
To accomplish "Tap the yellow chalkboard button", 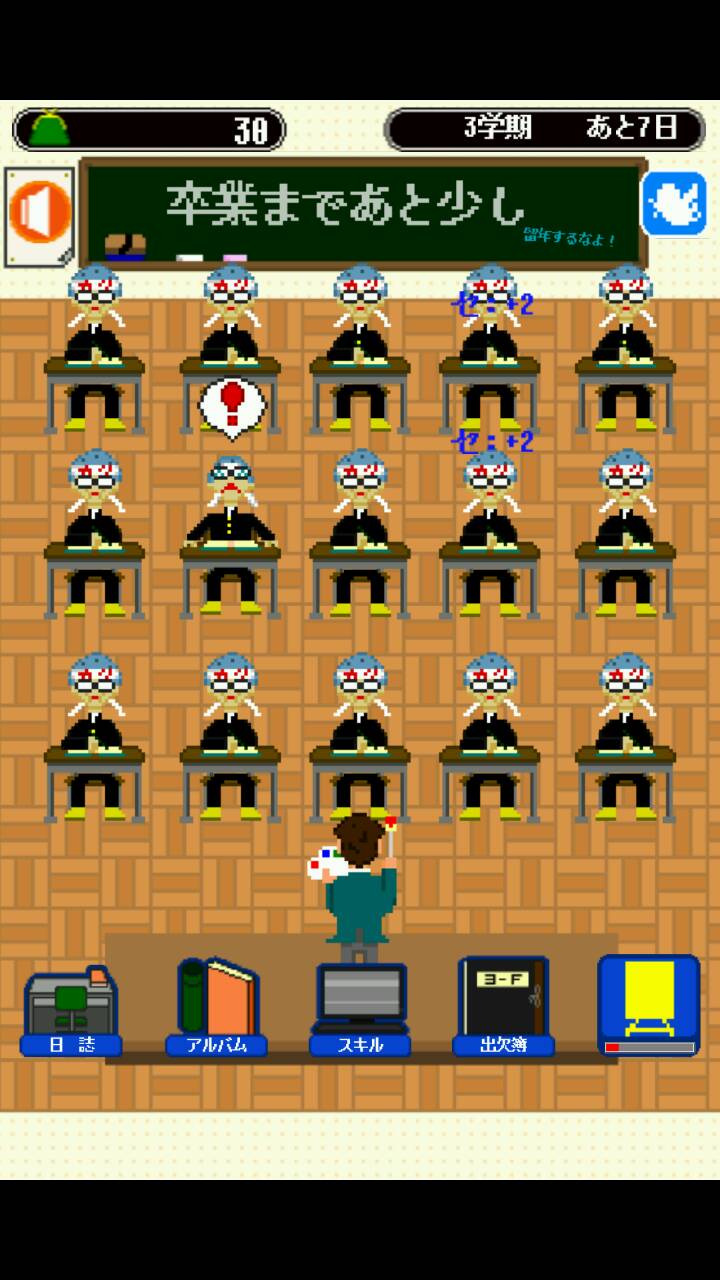I will coord(648,1005).
